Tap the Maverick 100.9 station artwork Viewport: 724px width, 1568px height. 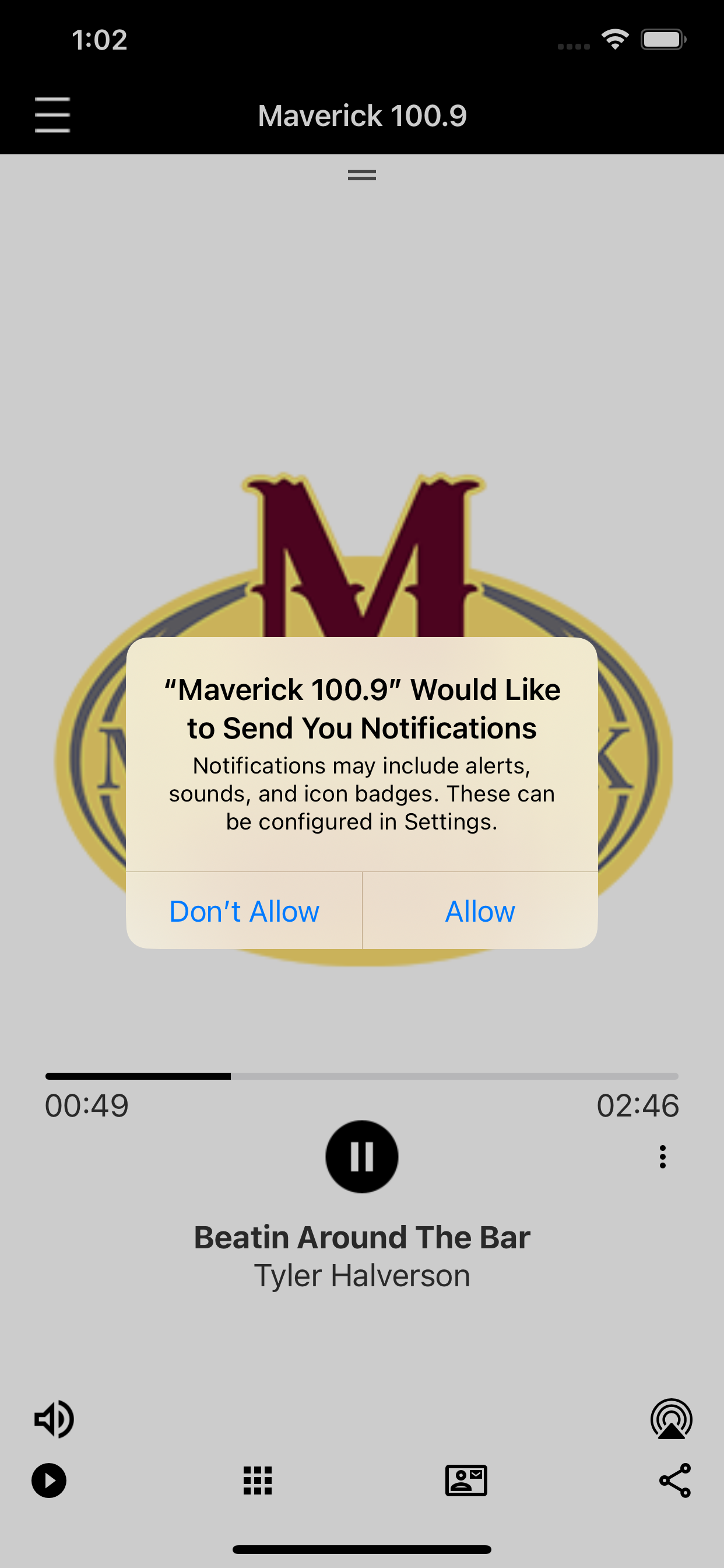(361, 548)
